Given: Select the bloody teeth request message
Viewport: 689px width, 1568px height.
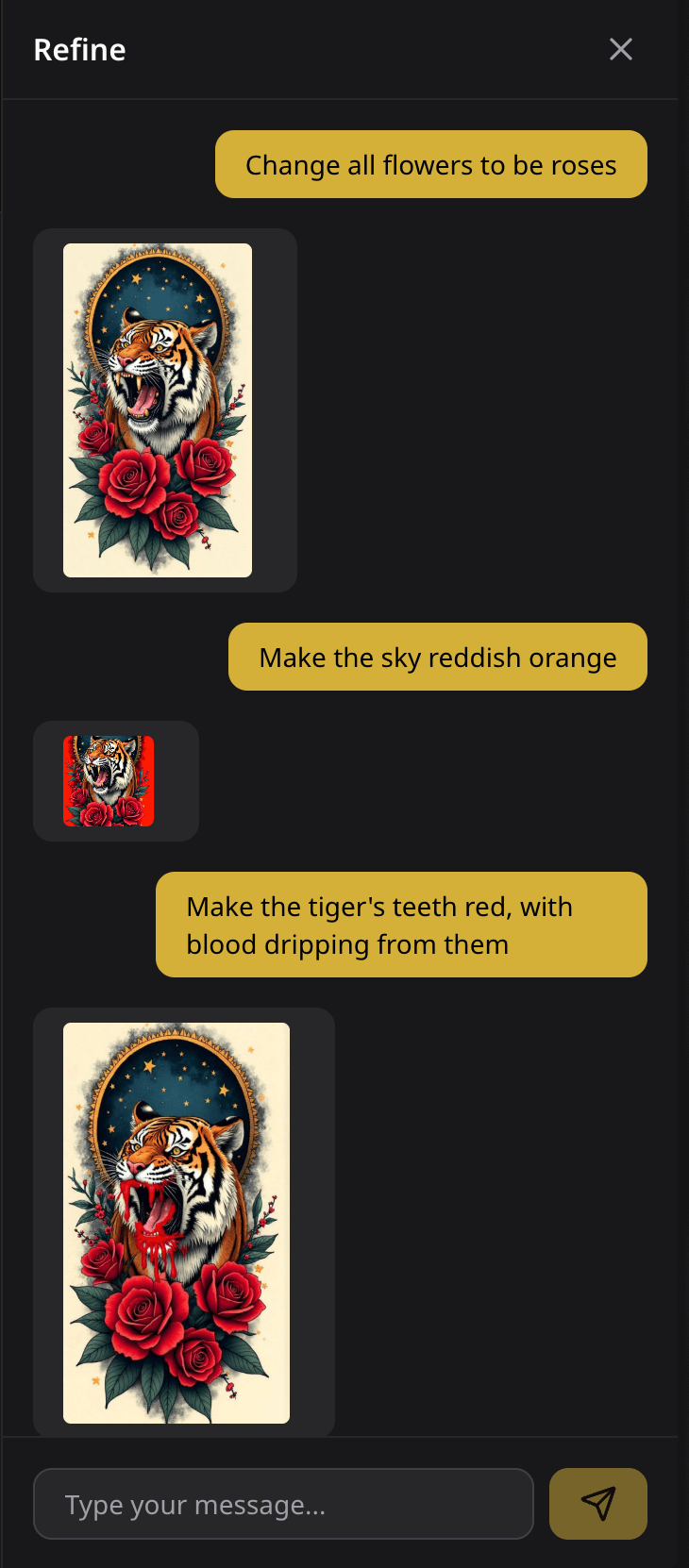Looking at the screenshot, I should 401,925.
